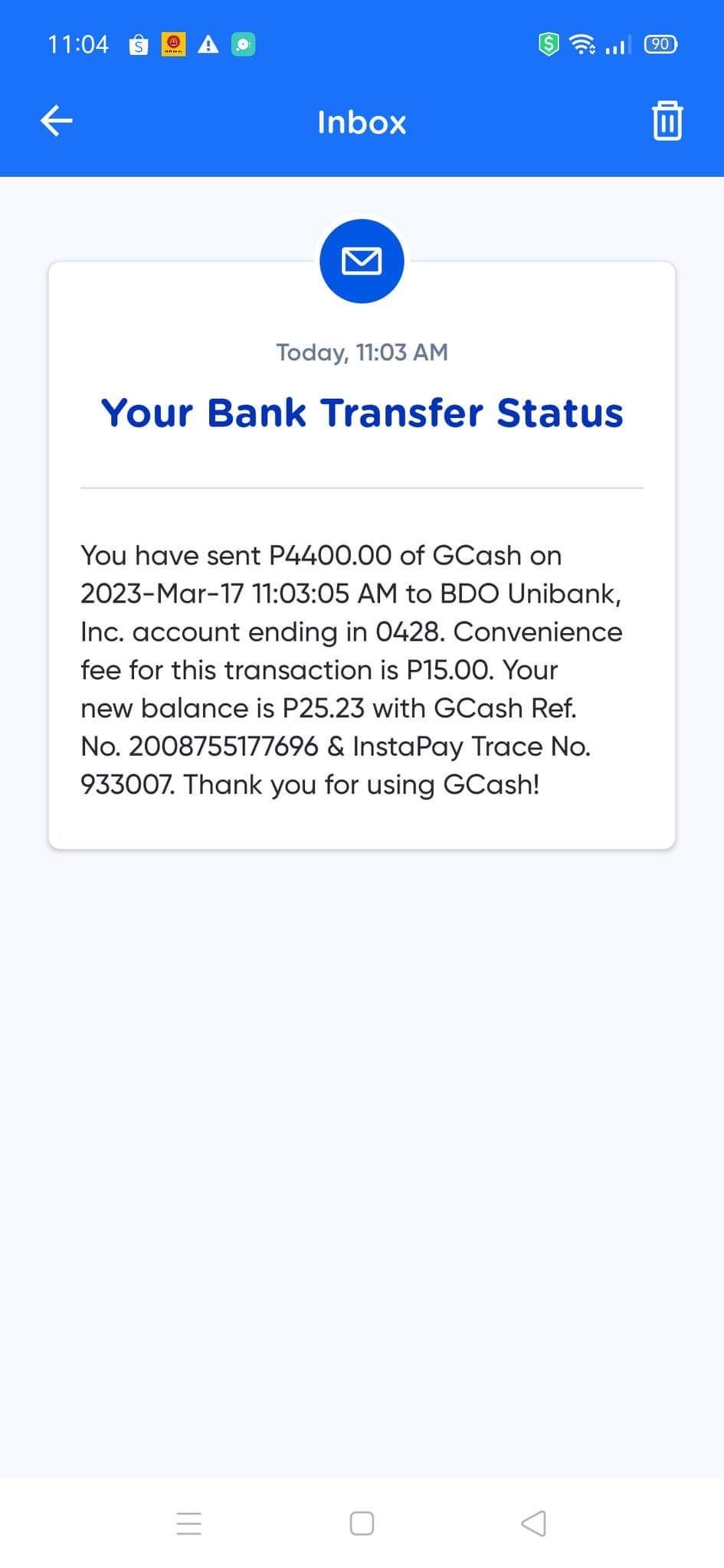Open recent apps from the navigation bar

tap(189, 1523)
